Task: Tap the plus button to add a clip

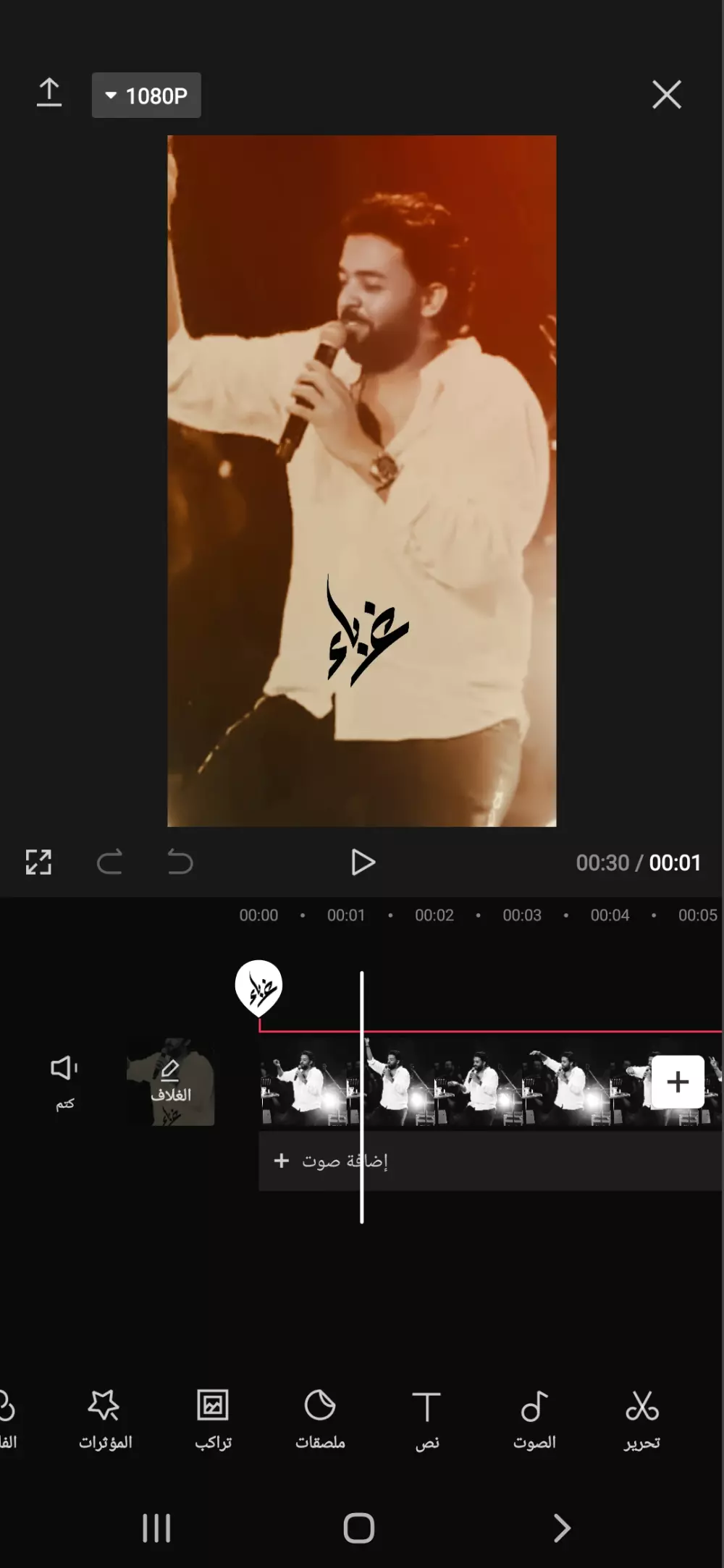Action: (x=678, y=1081)
